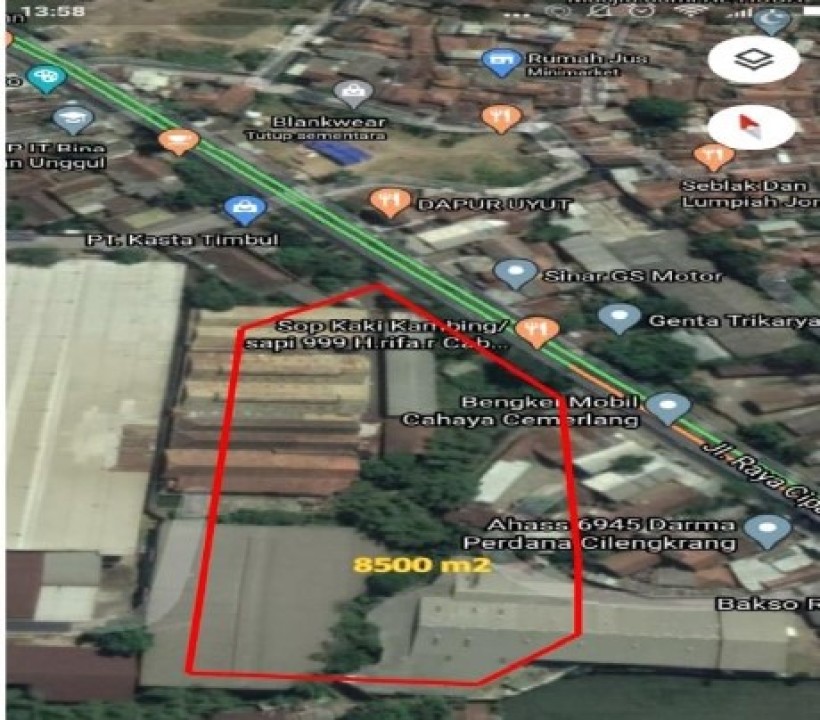Tap the PT. Kasta Timbul shop marker
Screen dimensions: 820x720
(244, 210)
